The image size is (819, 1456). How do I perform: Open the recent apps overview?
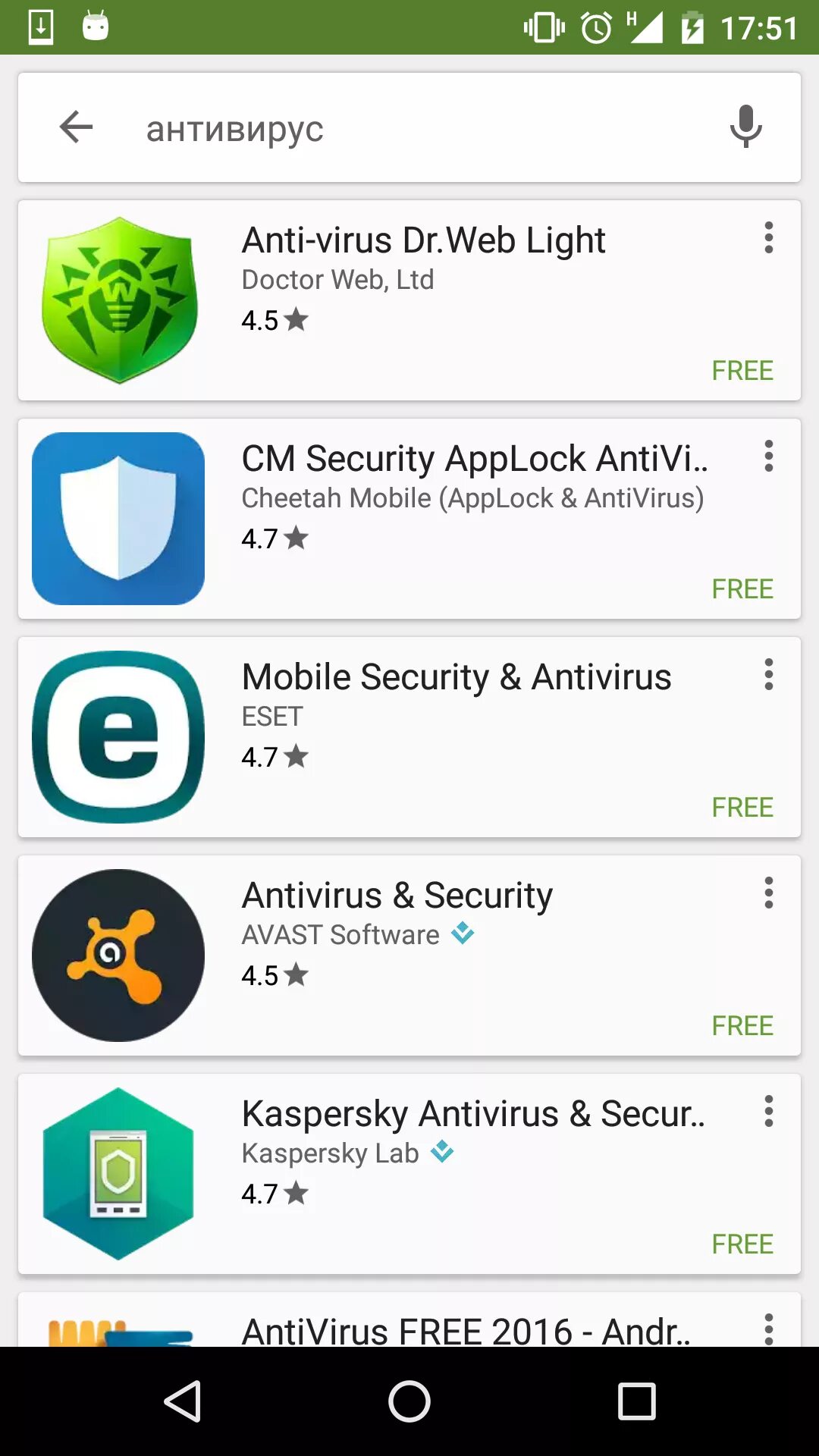tap(636, 1401)
